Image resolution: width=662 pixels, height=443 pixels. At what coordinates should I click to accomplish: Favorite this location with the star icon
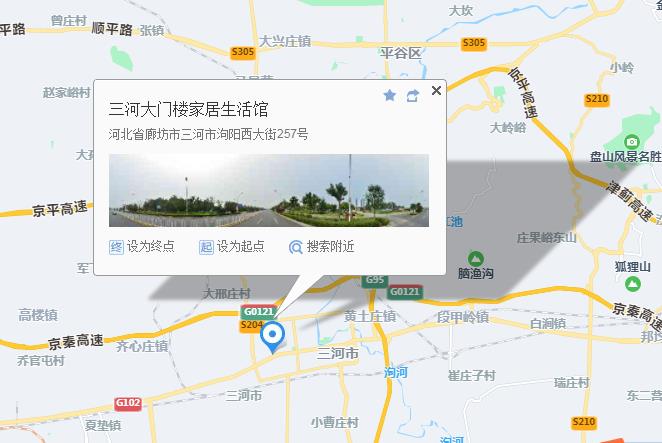[x=390, y=96]
